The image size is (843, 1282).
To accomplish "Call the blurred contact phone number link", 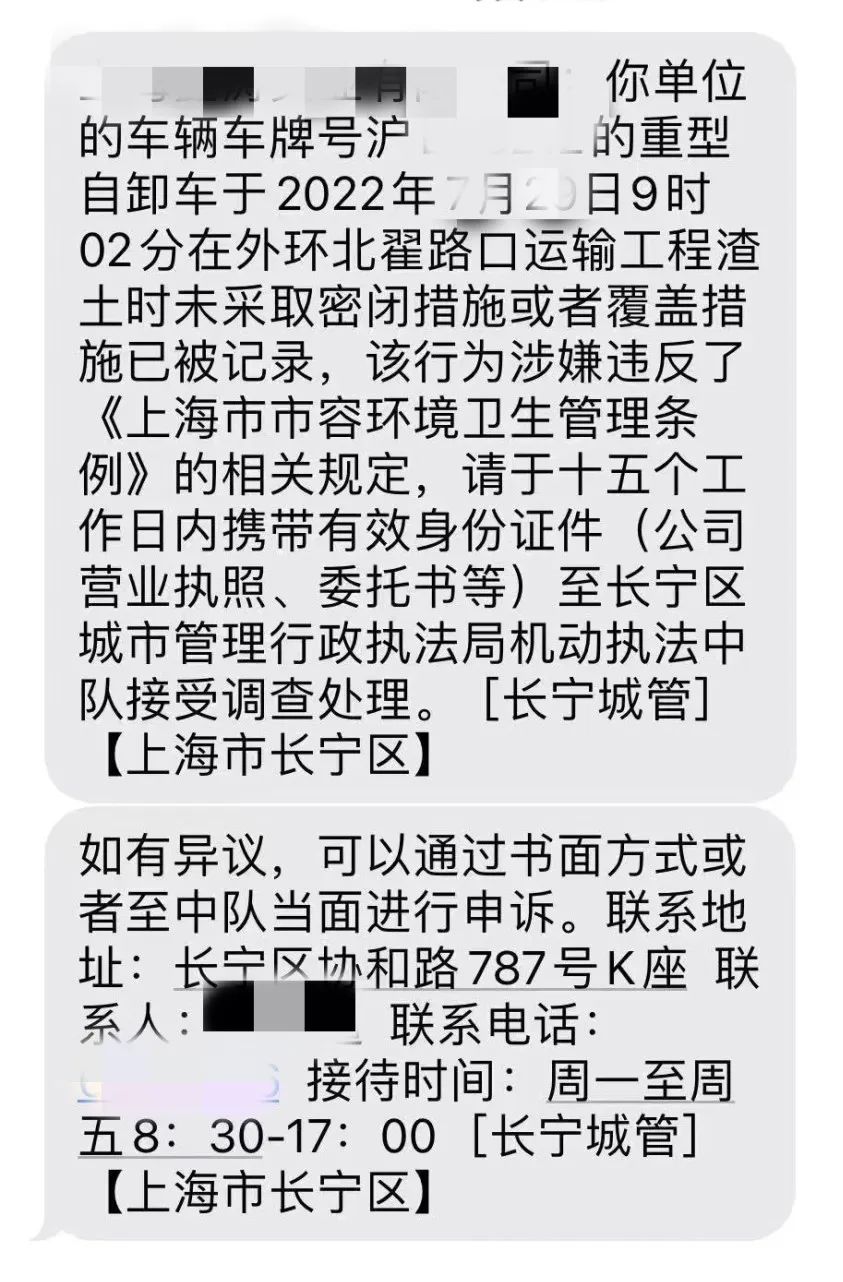I will [182, 1081].
